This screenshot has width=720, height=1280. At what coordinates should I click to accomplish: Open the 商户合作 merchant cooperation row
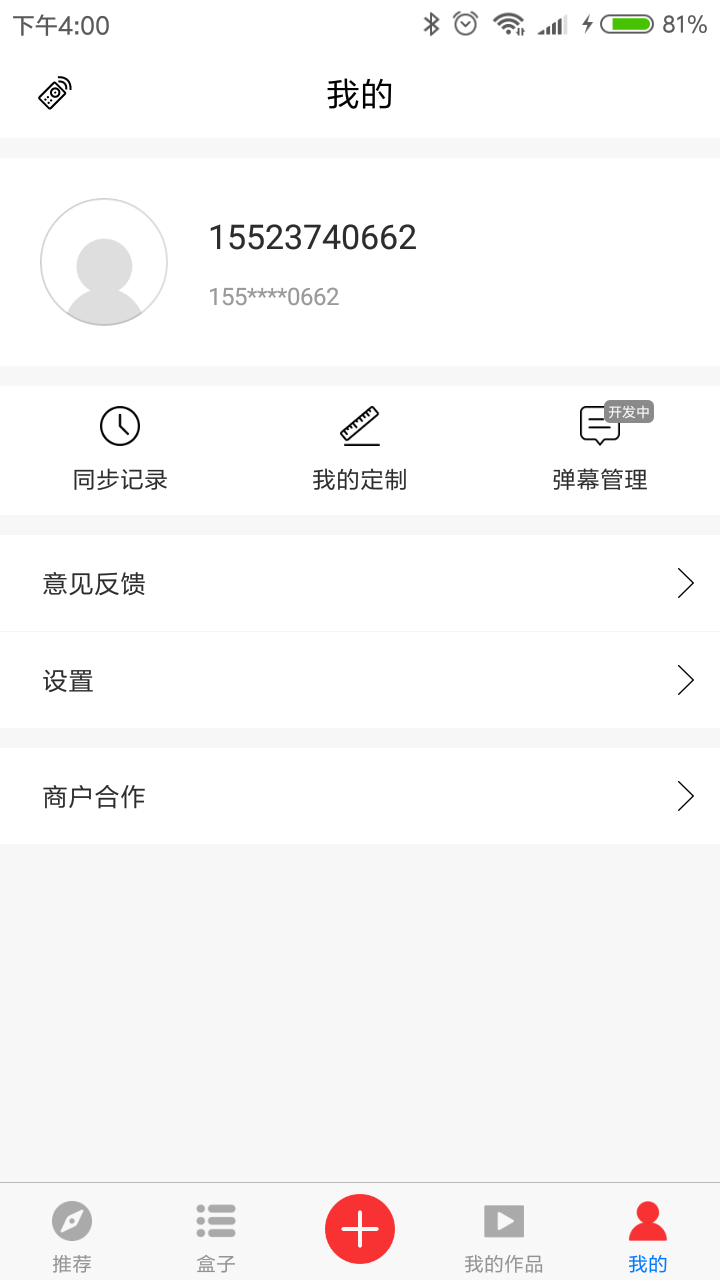pos(360,796)
